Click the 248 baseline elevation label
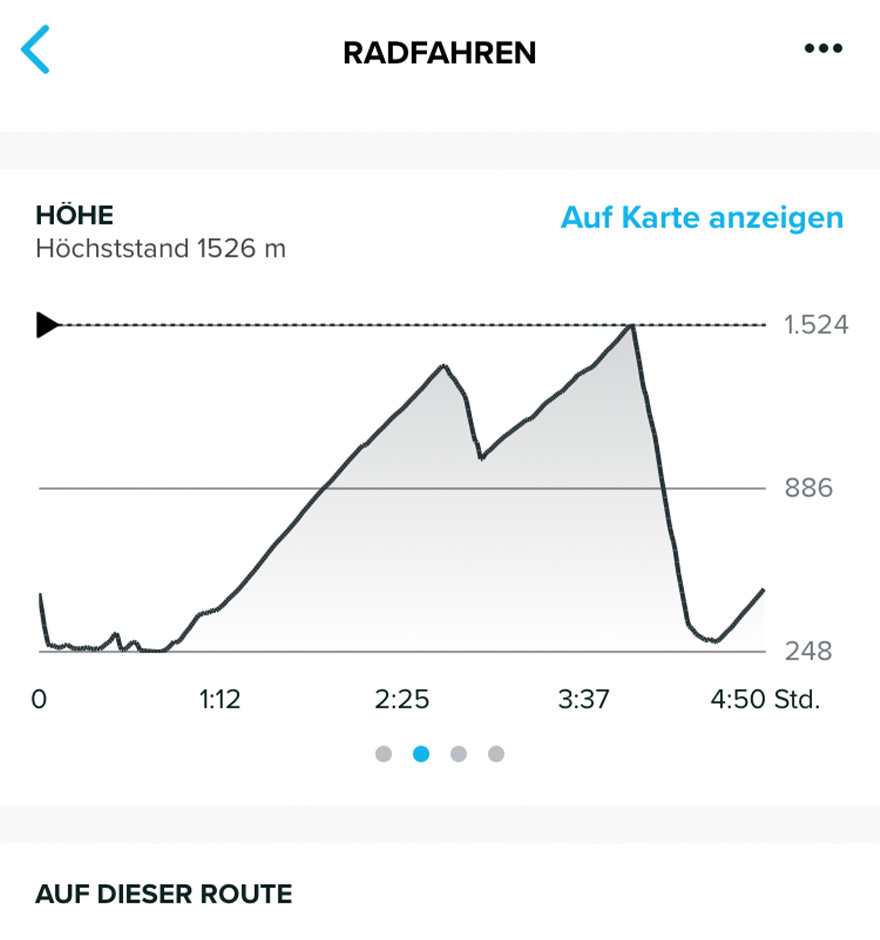 click(x=808, y=651)
